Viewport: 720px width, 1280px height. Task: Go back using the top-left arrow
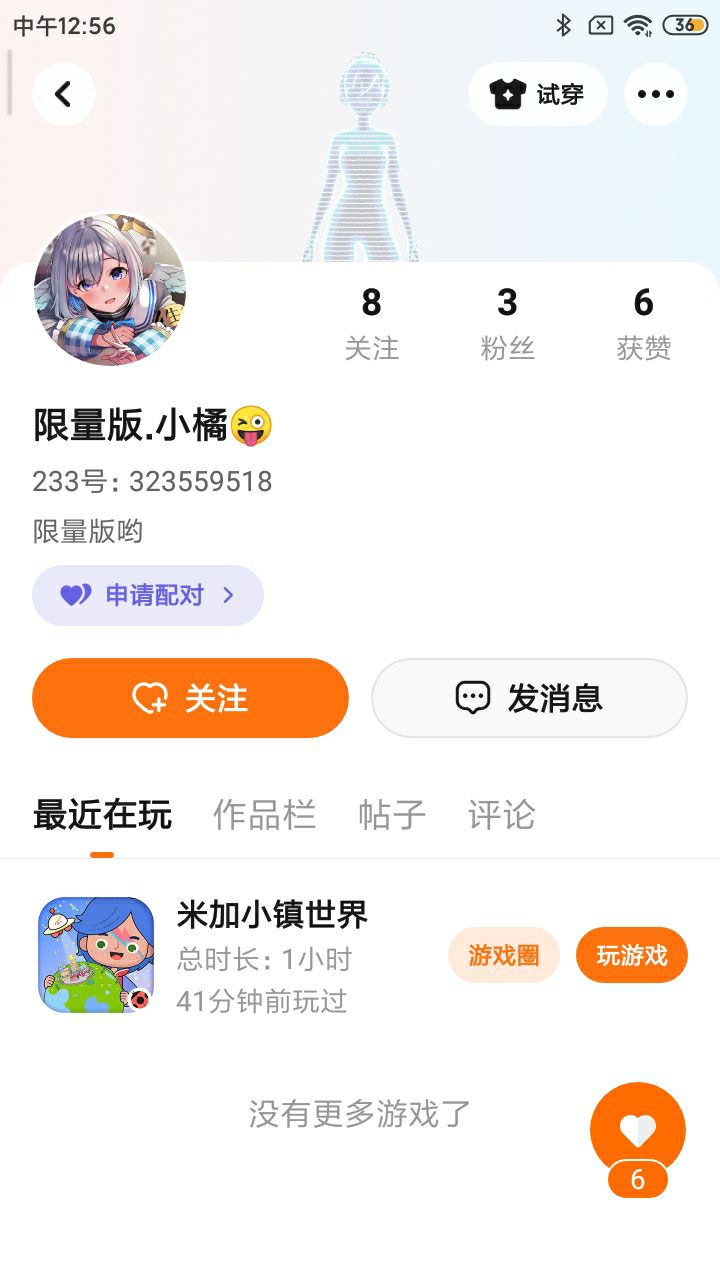pos(63,94)
